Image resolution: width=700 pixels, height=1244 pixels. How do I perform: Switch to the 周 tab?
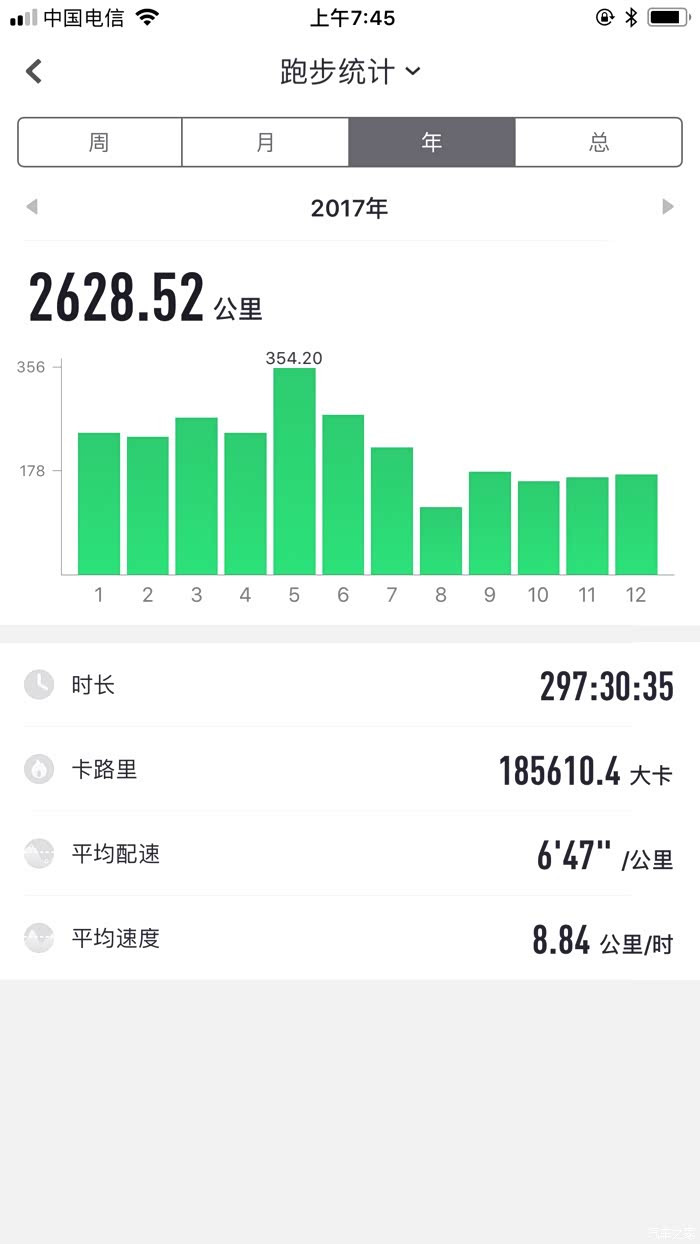click(99, 142)
